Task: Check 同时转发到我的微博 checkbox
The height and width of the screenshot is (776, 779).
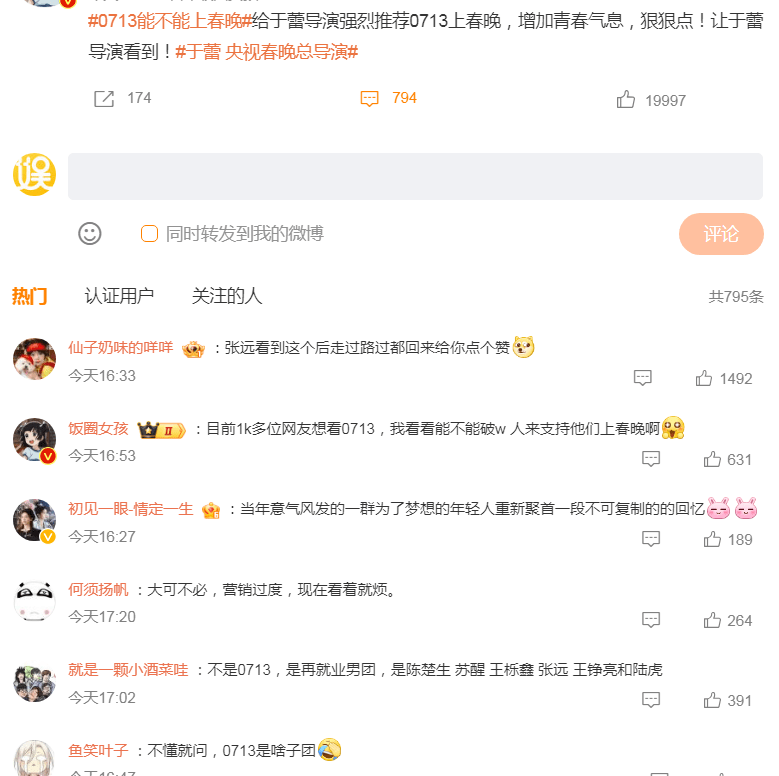Action: click(x=150, y=234)
